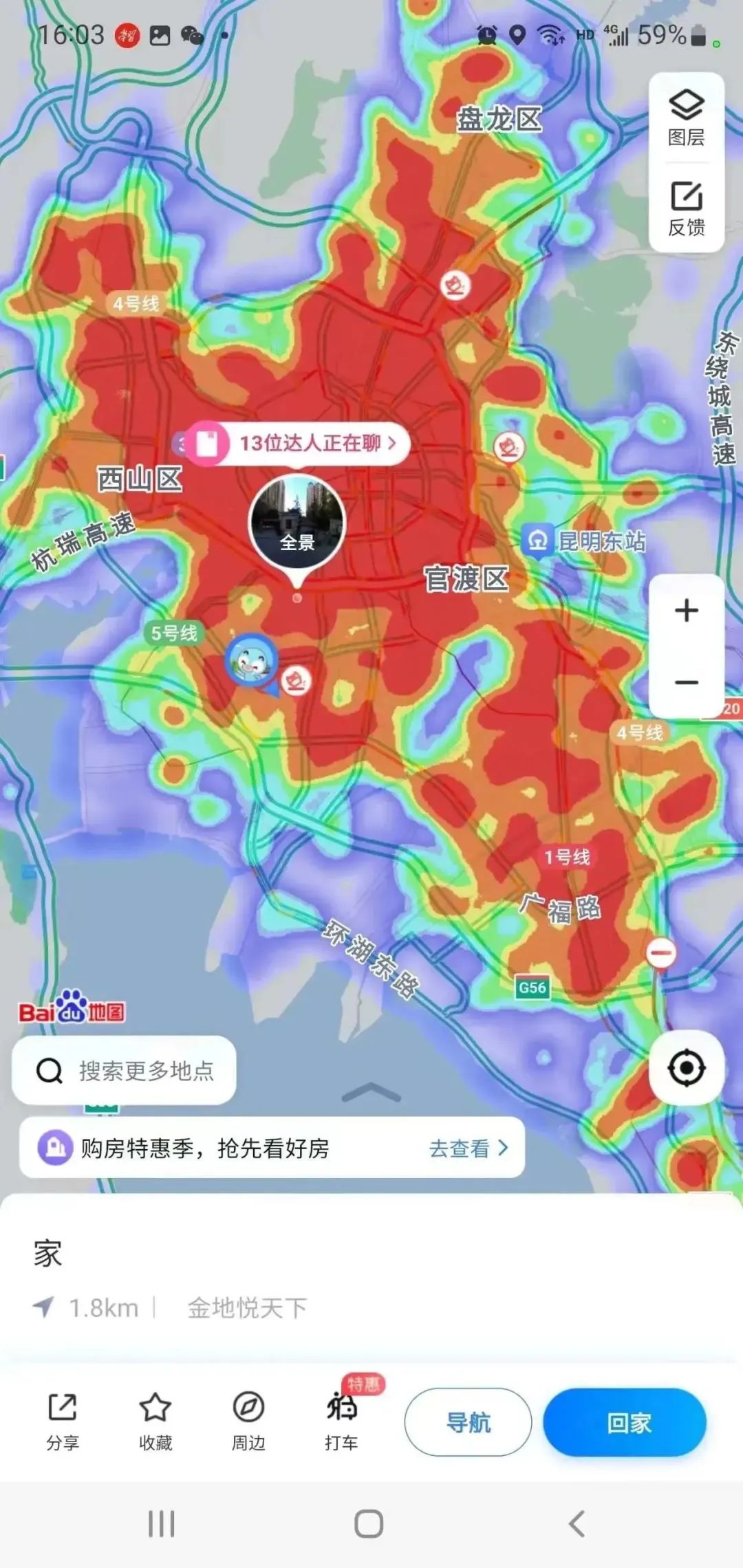Tap 去查看 on the house promo banner
Screen dimensions: 743x1568
(x=468, y=1148)
